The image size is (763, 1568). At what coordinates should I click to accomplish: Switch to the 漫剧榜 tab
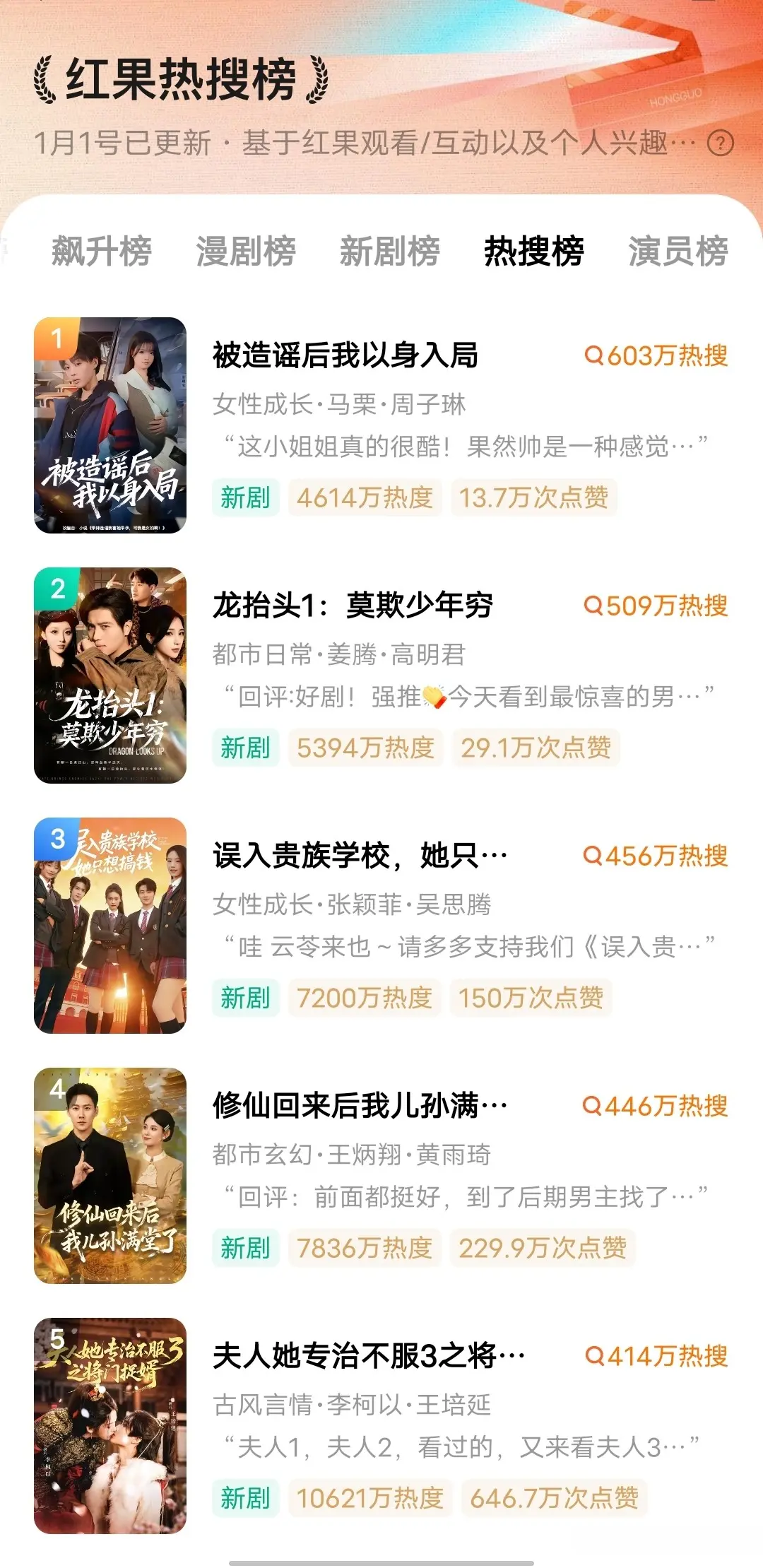coord(246,251)
